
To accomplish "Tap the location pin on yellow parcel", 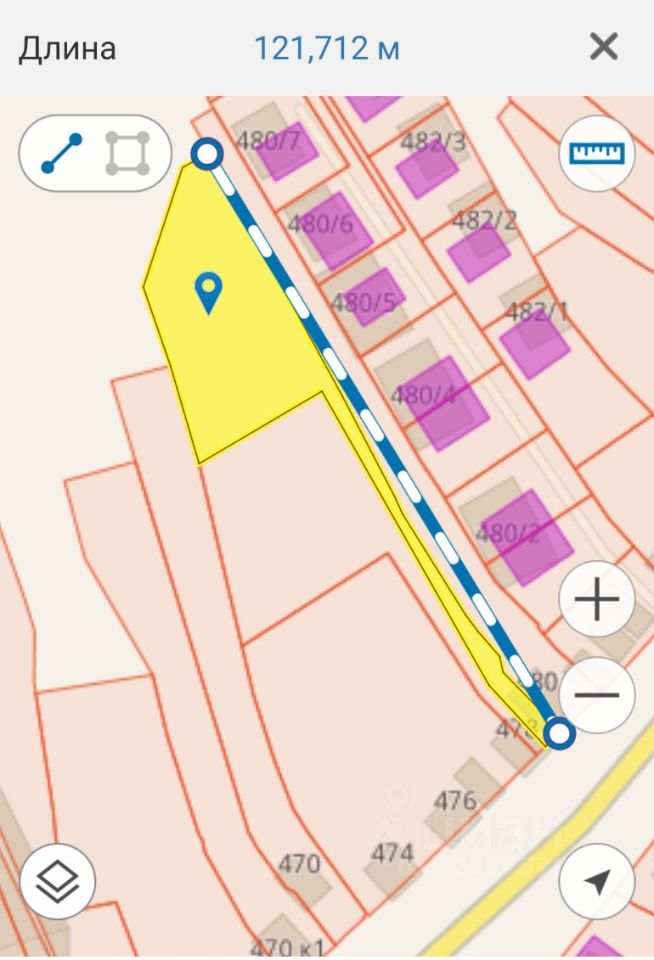I will pos(208,292).
